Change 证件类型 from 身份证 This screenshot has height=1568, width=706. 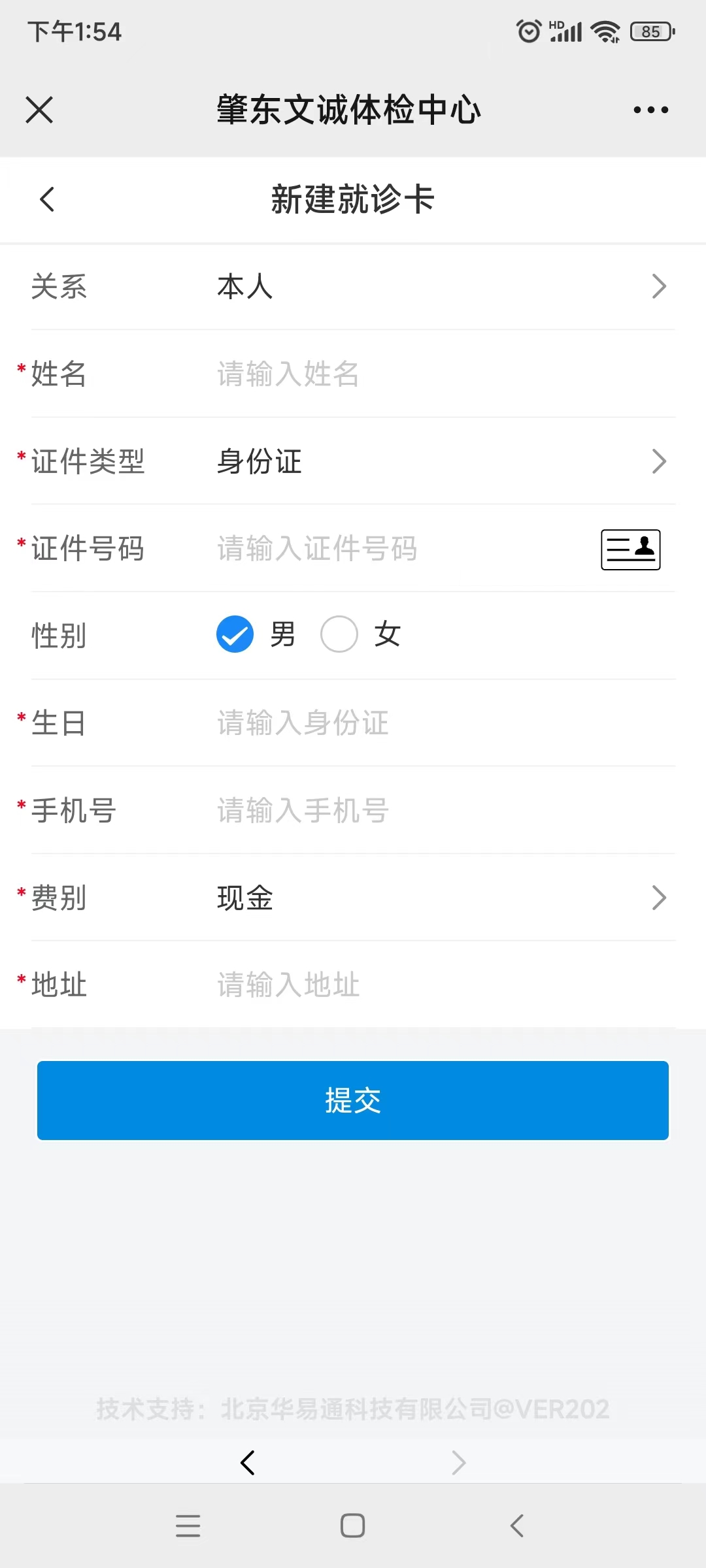438,461
